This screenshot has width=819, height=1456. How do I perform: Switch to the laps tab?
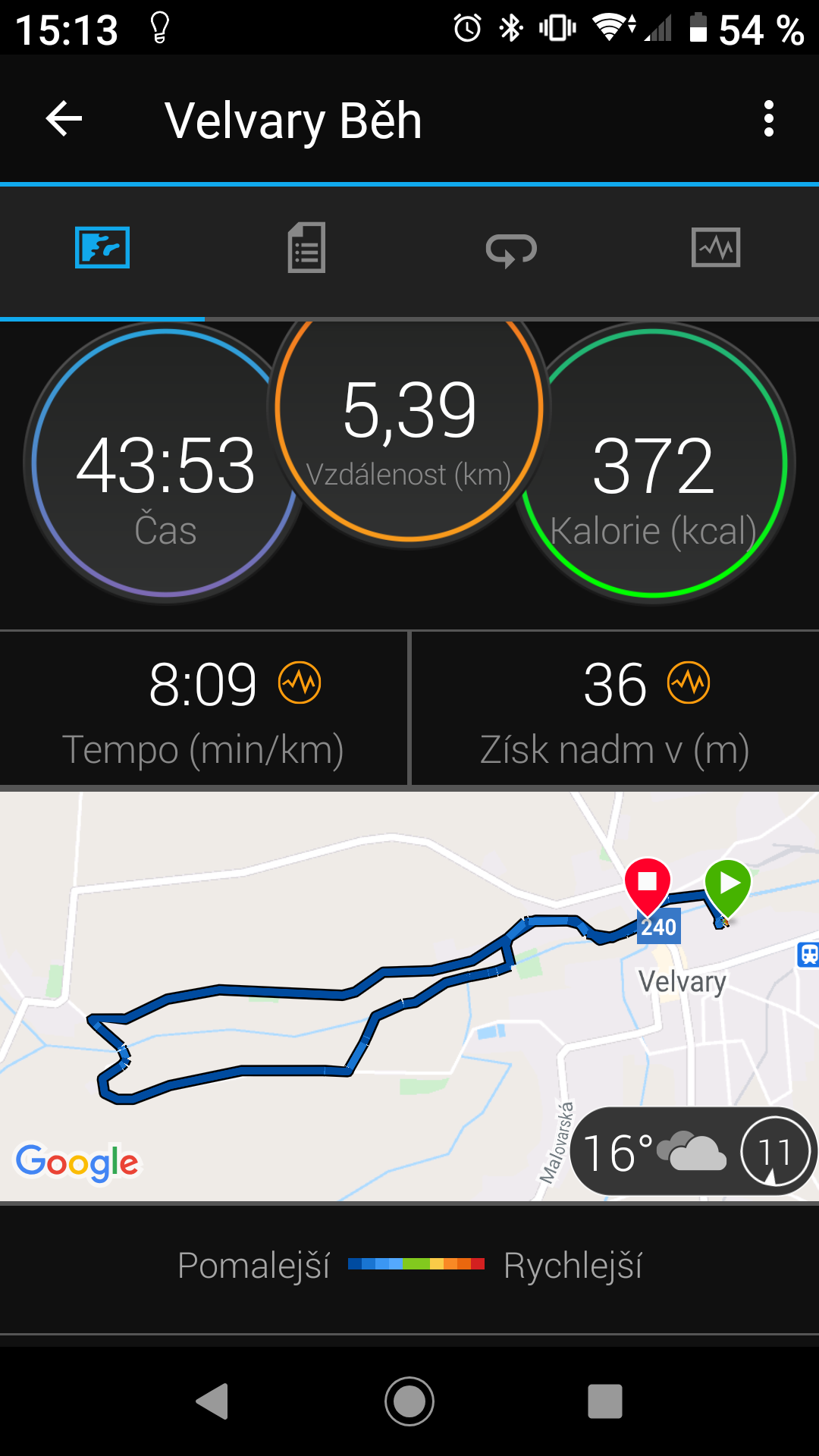pos(511,249)
